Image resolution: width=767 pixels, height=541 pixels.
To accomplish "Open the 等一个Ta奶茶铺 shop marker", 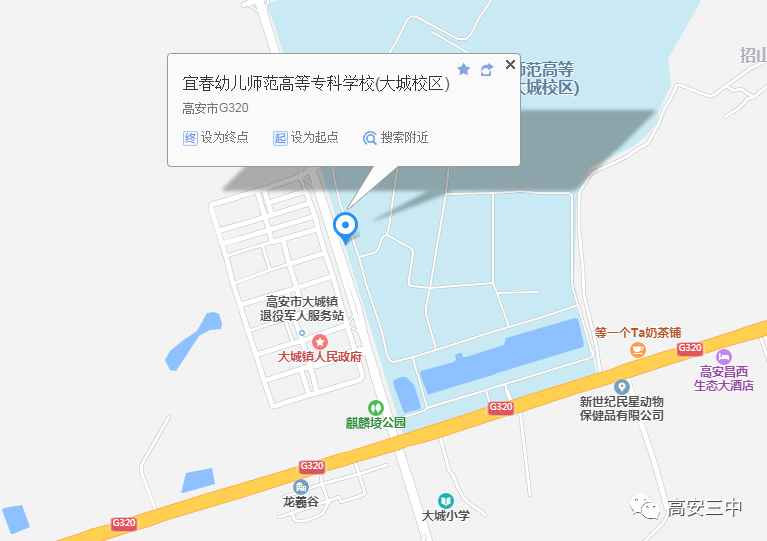I will coord(637,349).
